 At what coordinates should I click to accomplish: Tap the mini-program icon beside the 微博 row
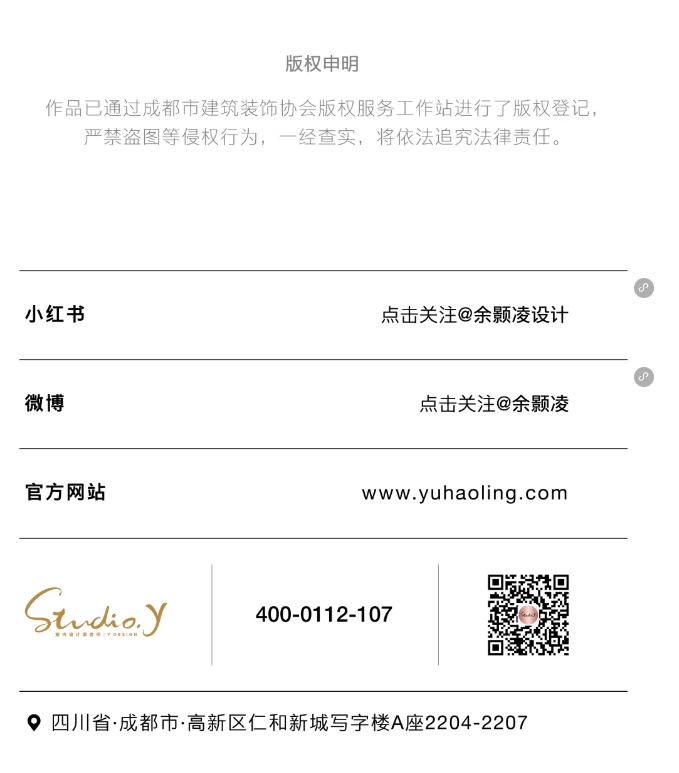coord(644,377)
